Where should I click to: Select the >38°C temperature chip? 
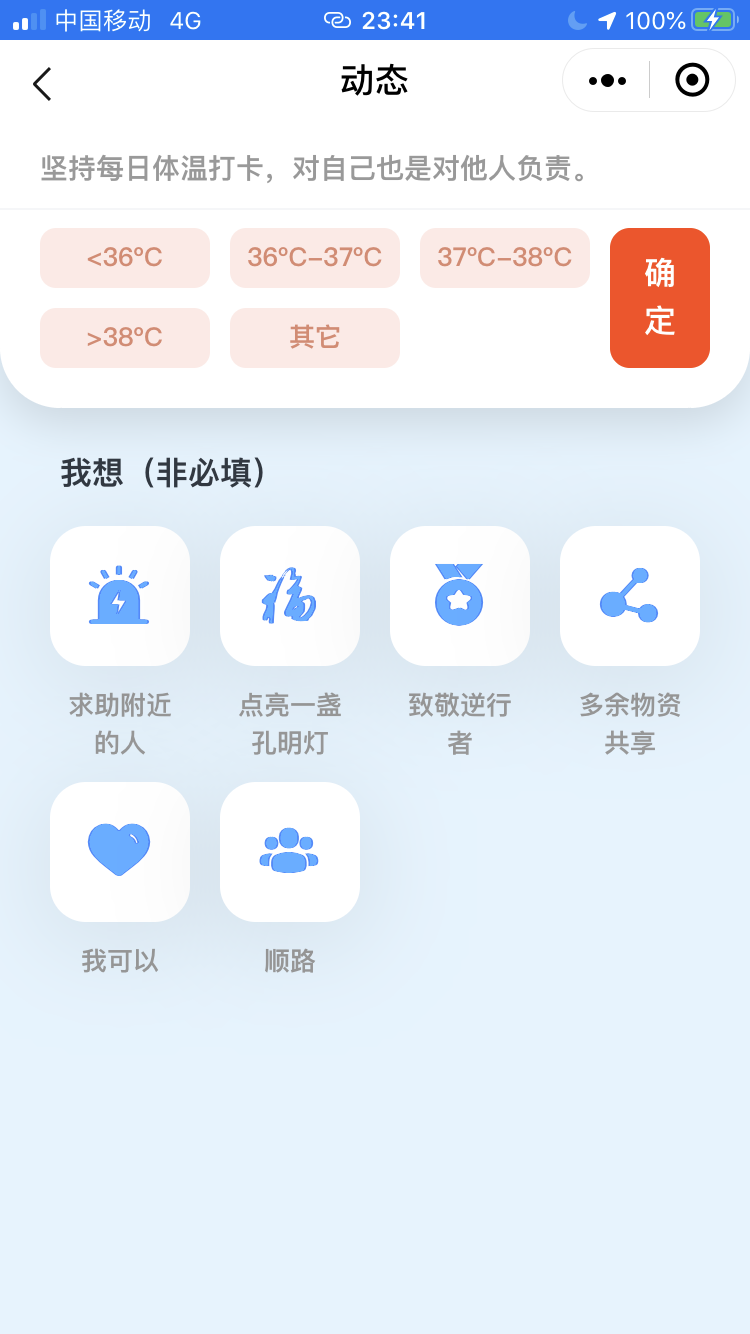click(x=125, y=338)
